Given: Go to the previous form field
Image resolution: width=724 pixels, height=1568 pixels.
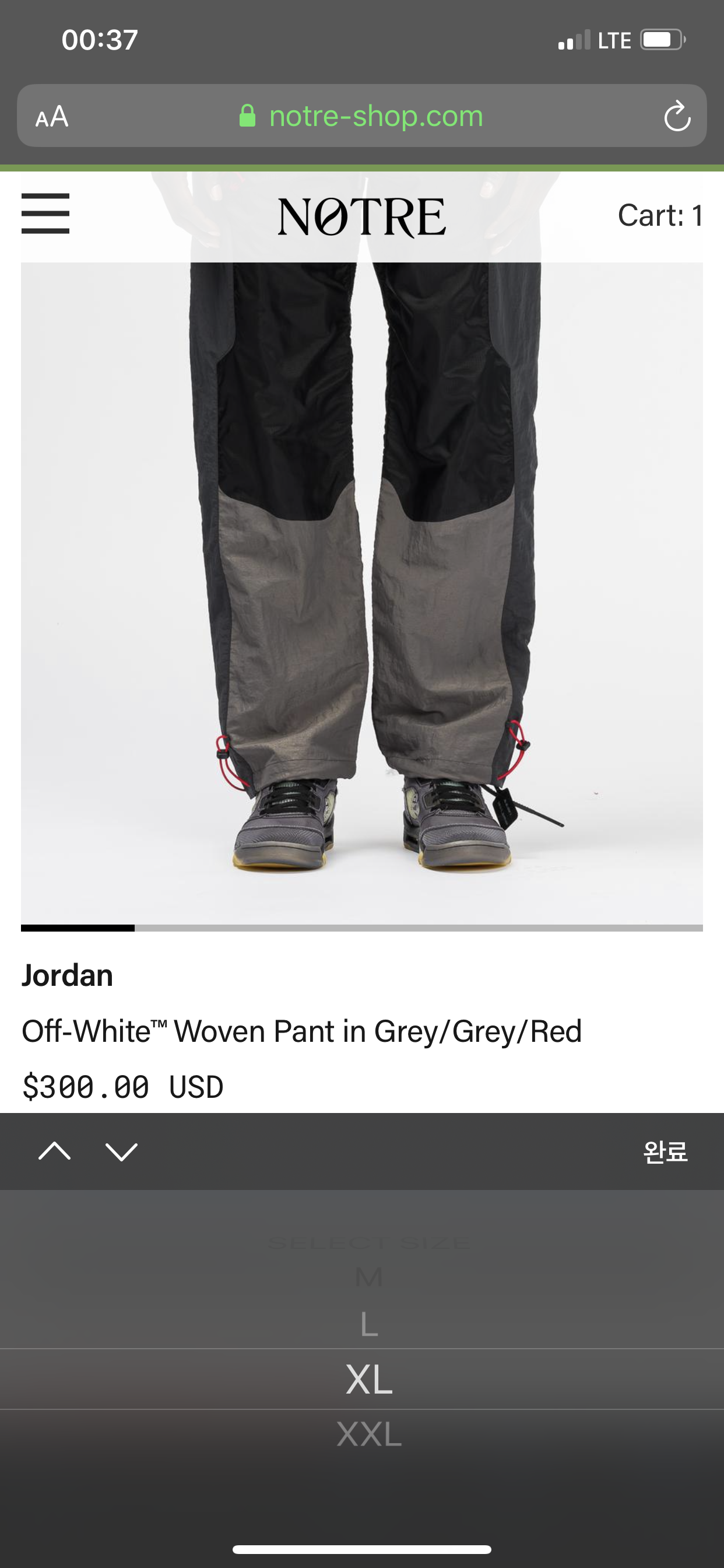Looking at the screenshot, I should [x=55, y=1151].
